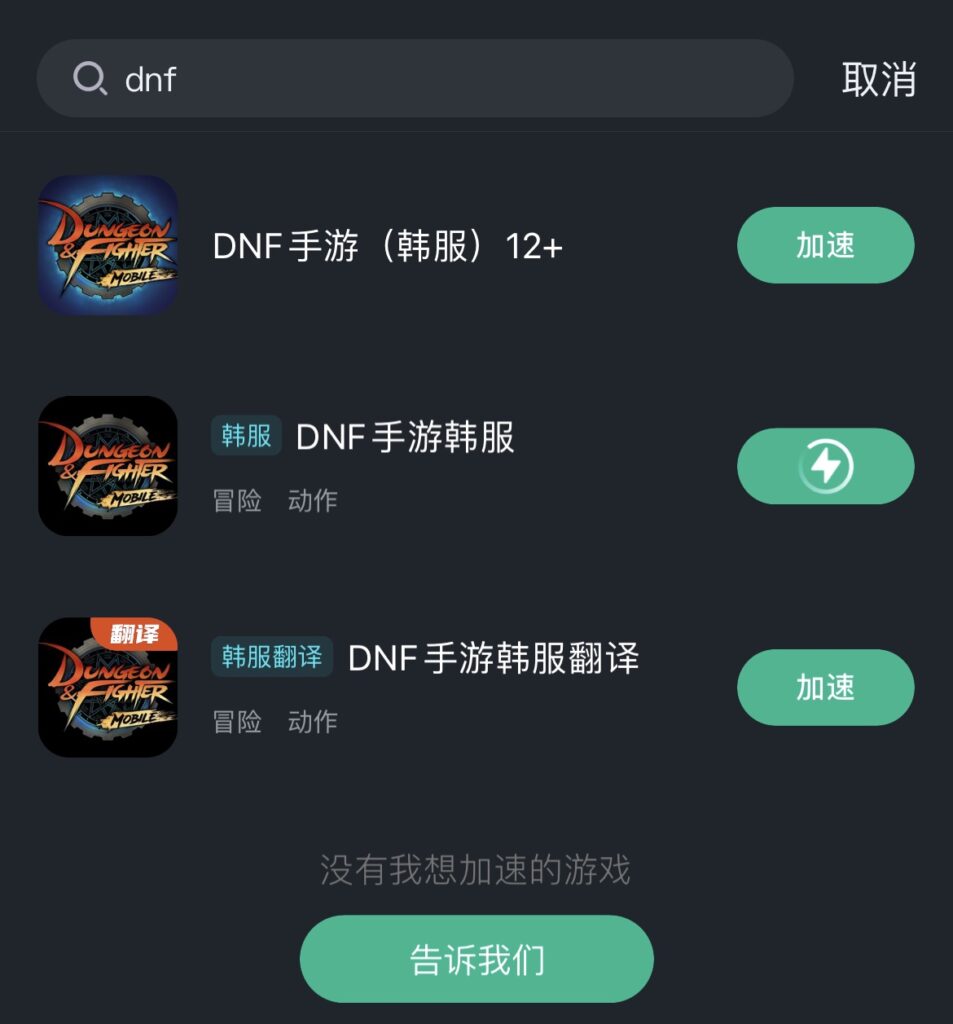Open the DNF 手游韩服 game entry
The width and height of the screenshot is (953, 1024).
pyautogui.click(x=404, y=438)
